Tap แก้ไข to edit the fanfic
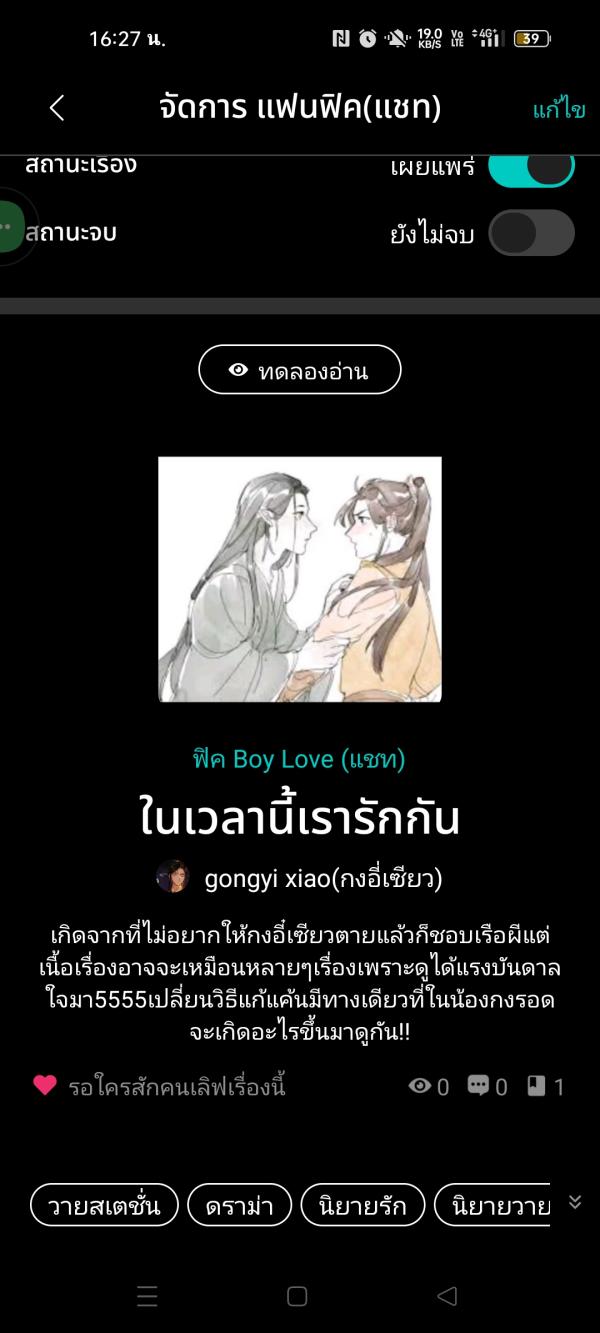 tap(558, 109)
